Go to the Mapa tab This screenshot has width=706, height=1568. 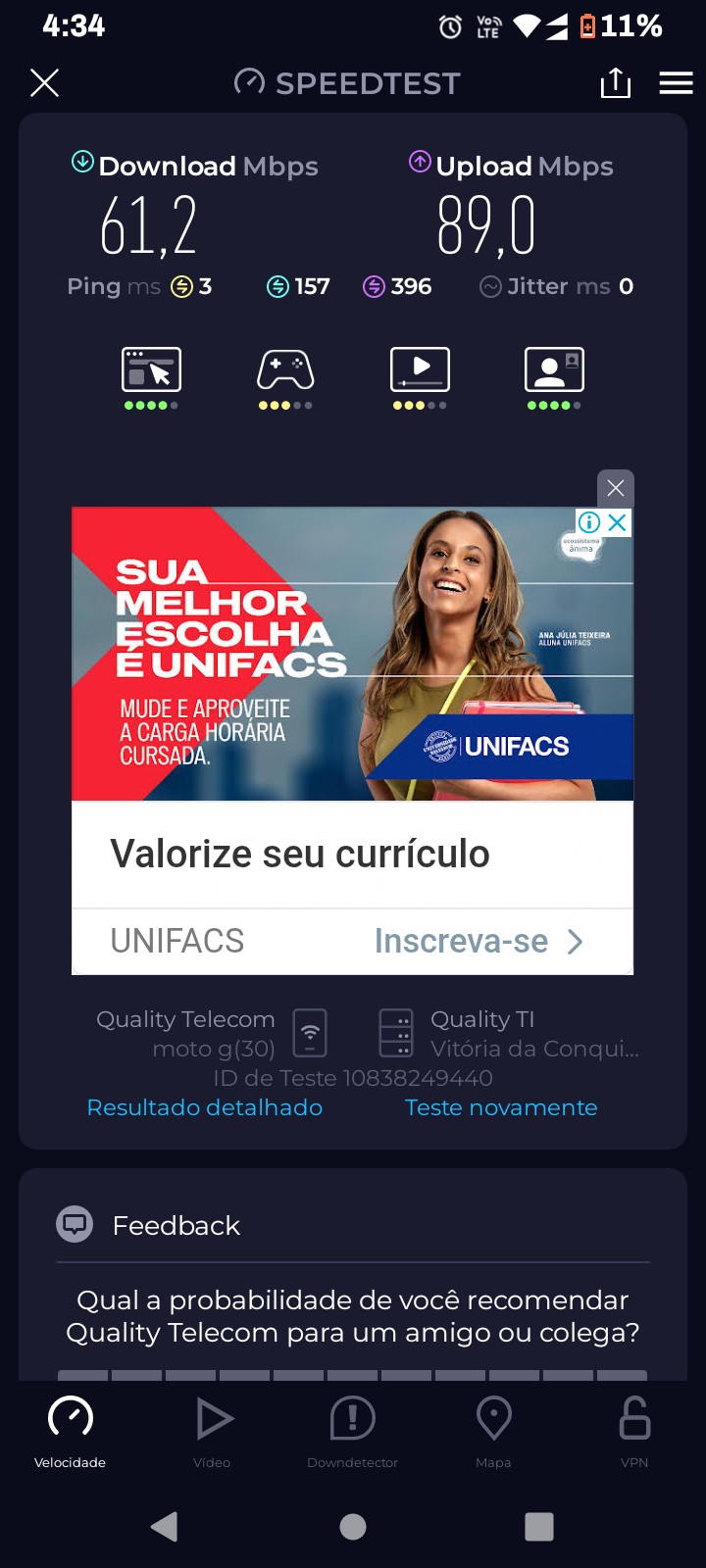tap(493, 1431)
